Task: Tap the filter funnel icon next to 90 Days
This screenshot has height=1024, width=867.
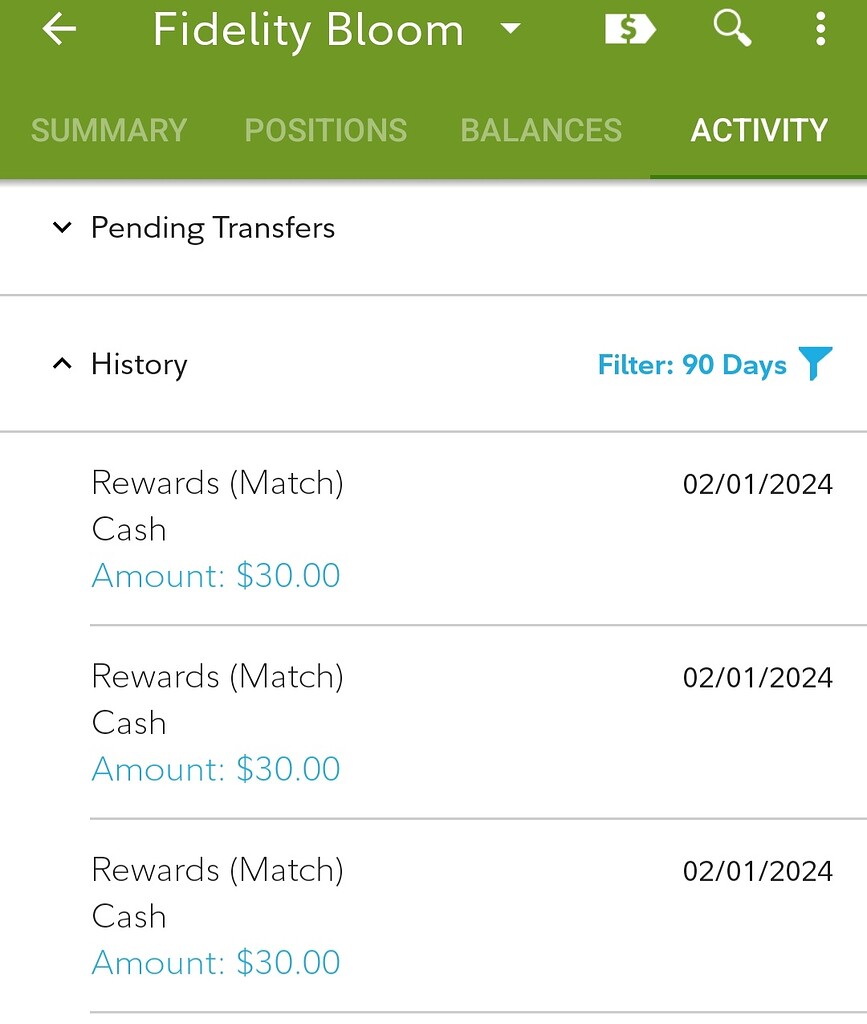Action: tap(816, 364)
